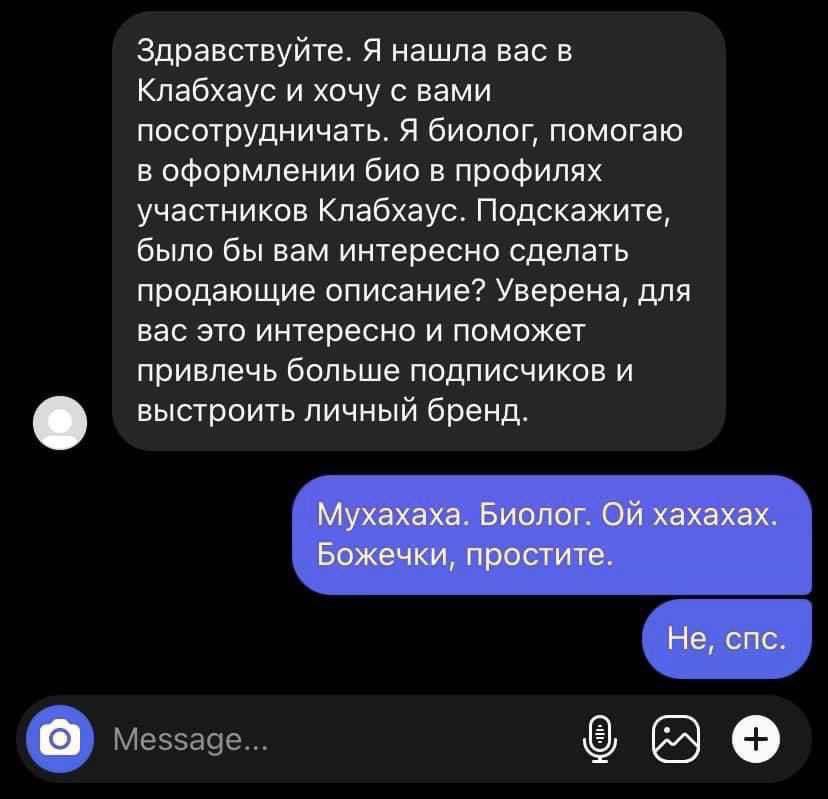Record a voice message with the microphone

pyautogui.click(x=600, y=740)
